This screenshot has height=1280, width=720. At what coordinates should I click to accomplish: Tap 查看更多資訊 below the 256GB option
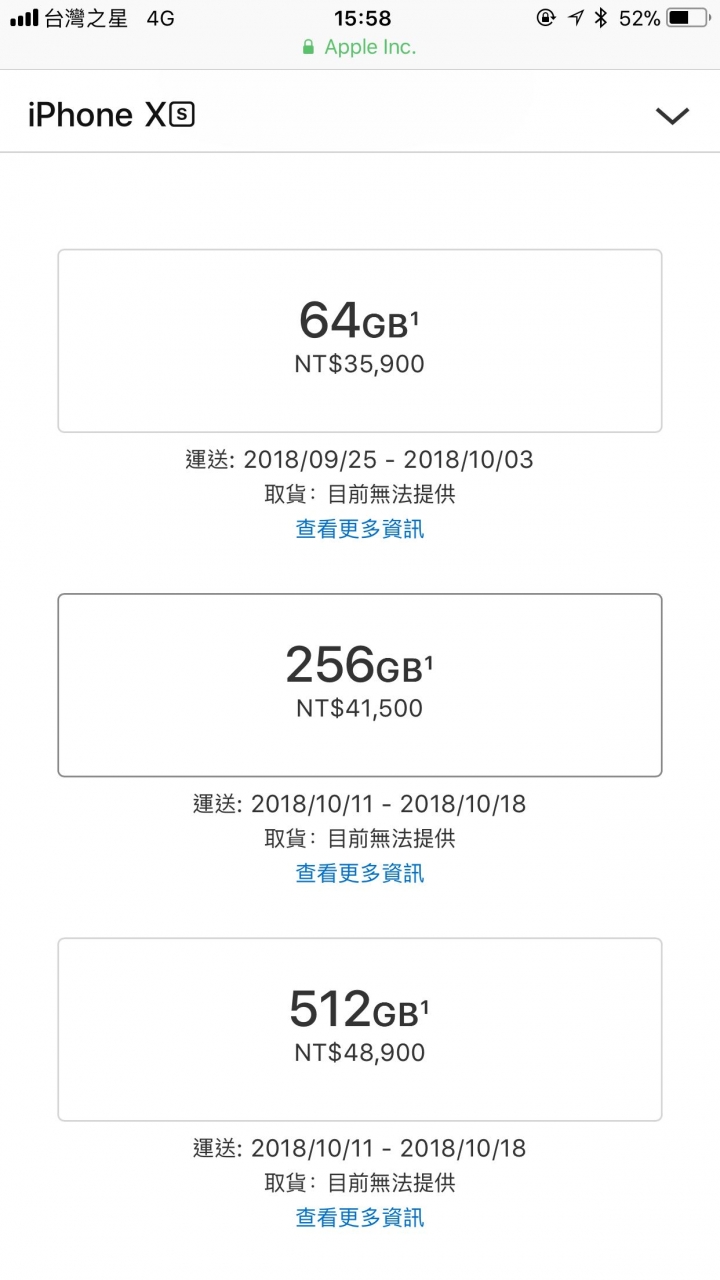(x=360, y=873)
